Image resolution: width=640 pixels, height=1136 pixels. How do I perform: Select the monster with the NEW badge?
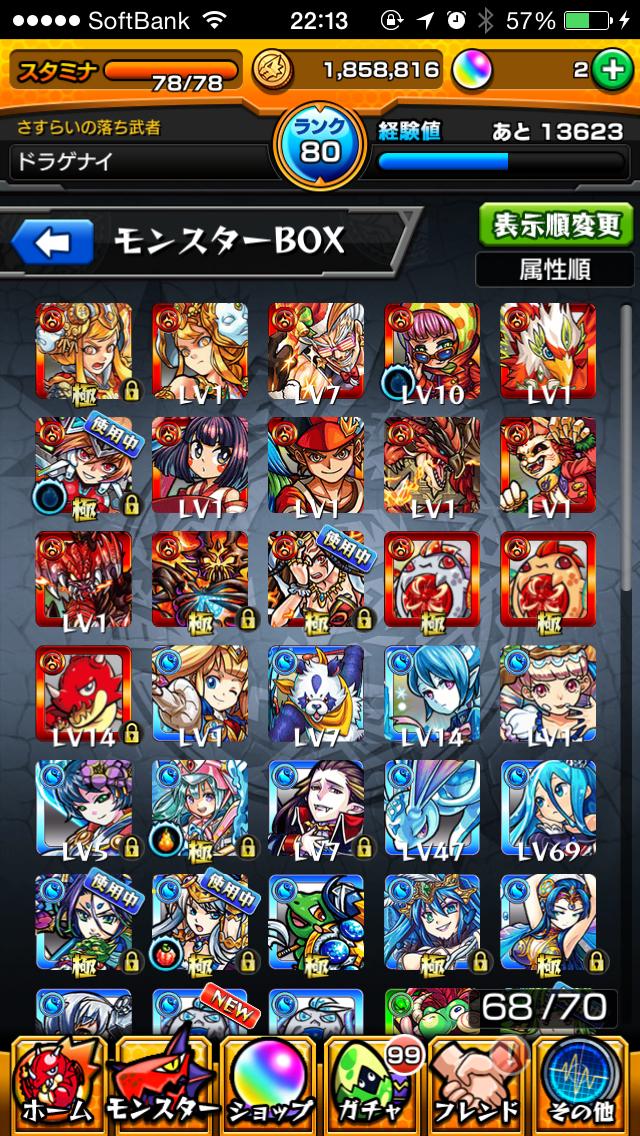[201, 1011]
